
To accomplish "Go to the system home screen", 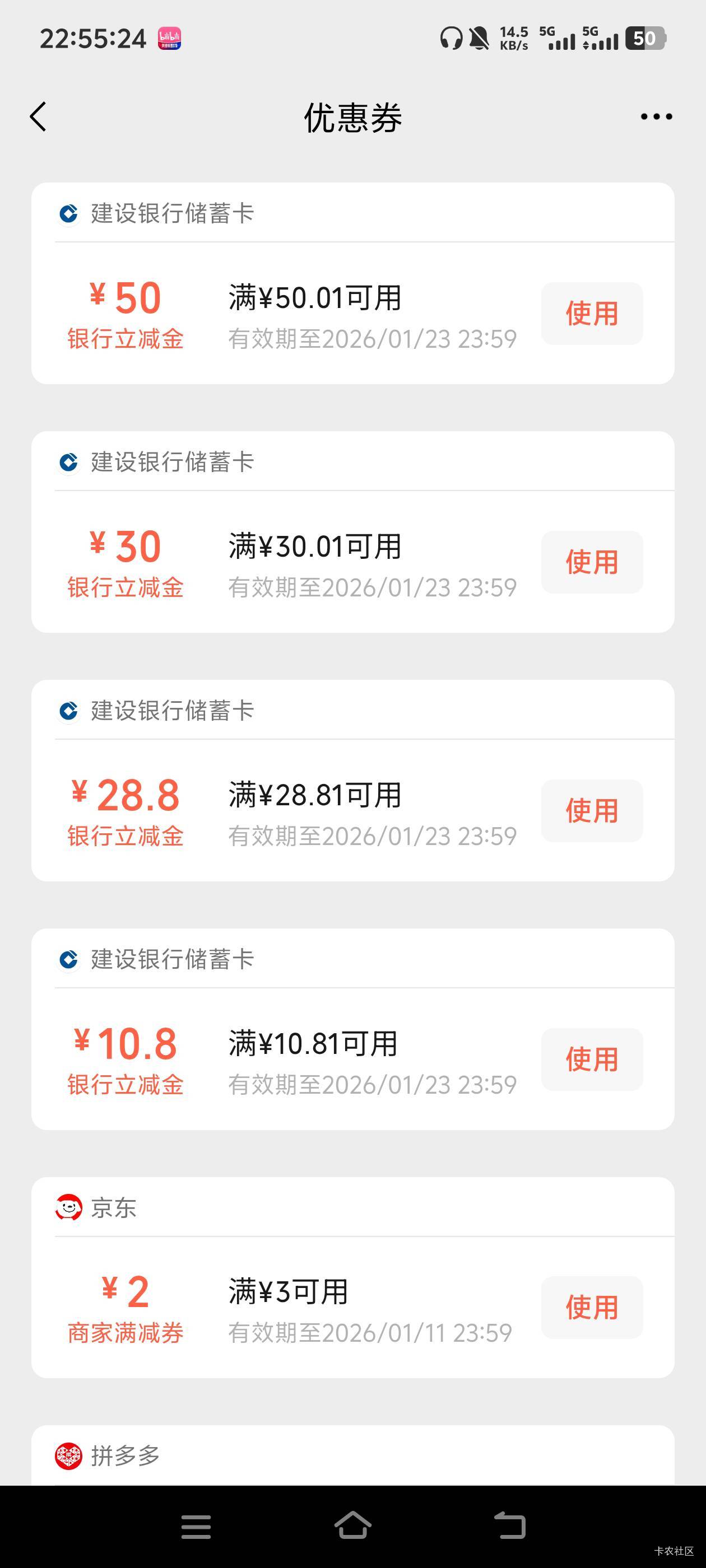I will (x=352, y=1525).
